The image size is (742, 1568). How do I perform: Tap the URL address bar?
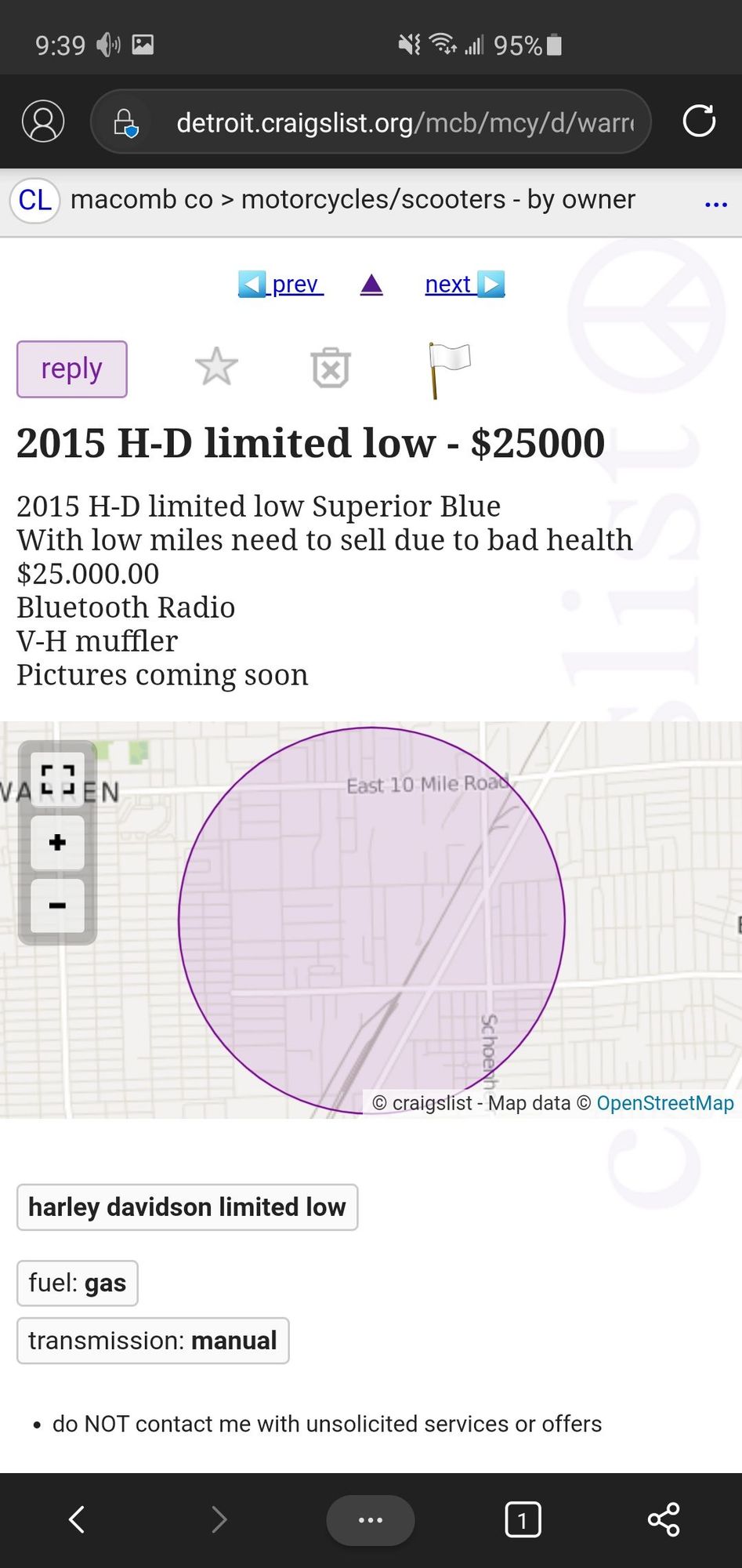(x=404, y=122)
